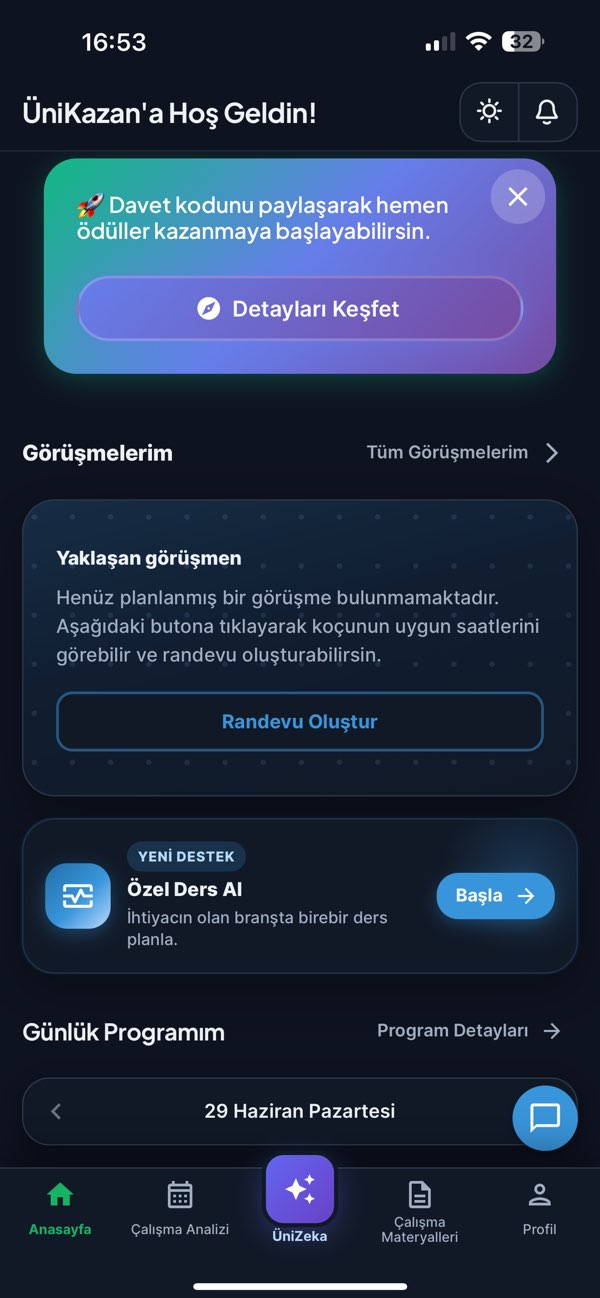Tap Randevu Oluştur button
Screen dimensions: 600x1298
(300, 721)
